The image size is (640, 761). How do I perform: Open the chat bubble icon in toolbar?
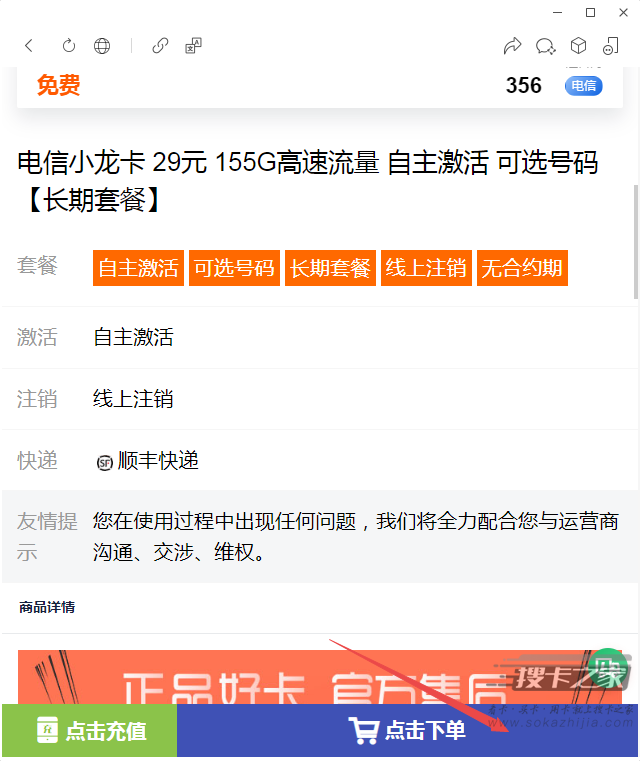click(545, 46)
